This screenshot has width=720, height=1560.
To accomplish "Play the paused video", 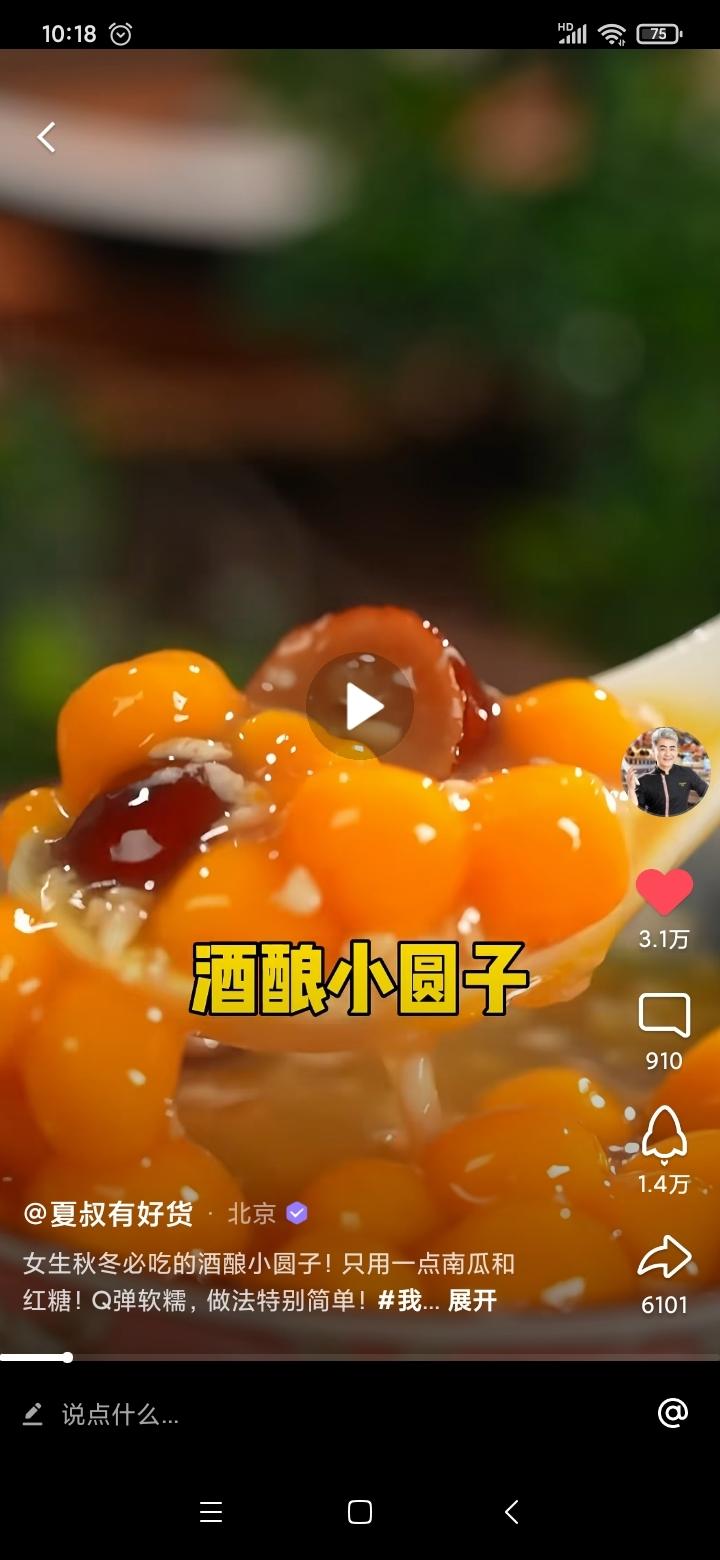I will [x=360, y=707].
